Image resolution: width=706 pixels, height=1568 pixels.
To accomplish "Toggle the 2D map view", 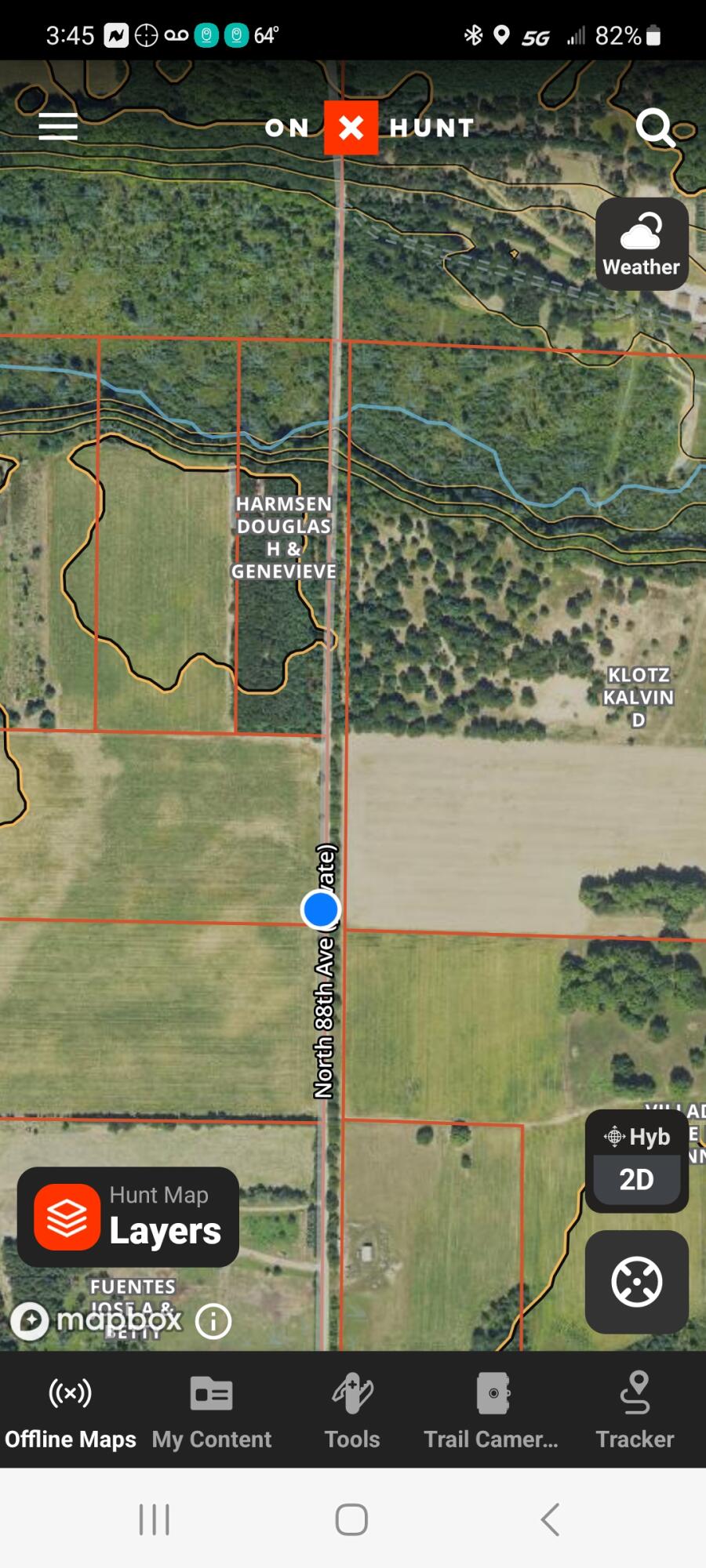I will [x=636, y=1180].
